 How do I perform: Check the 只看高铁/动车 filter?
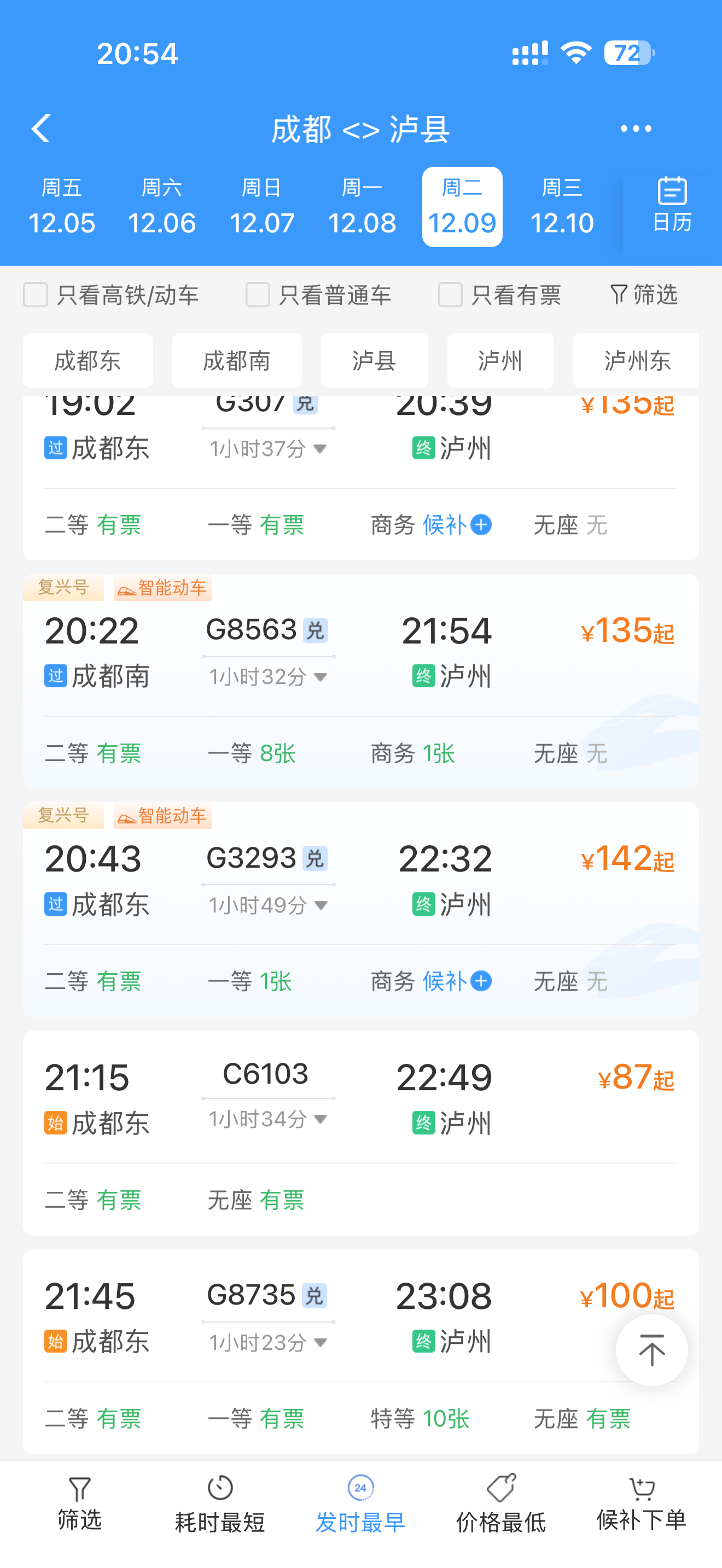click(36, 295)
